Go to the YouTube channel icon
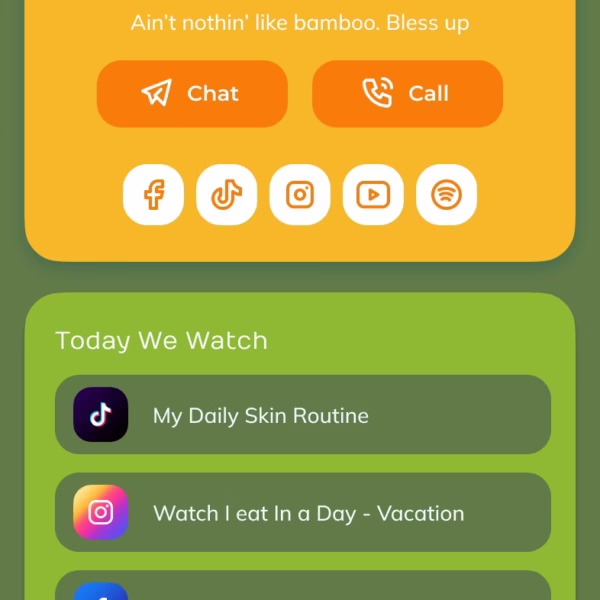 (x=373, y=195)
